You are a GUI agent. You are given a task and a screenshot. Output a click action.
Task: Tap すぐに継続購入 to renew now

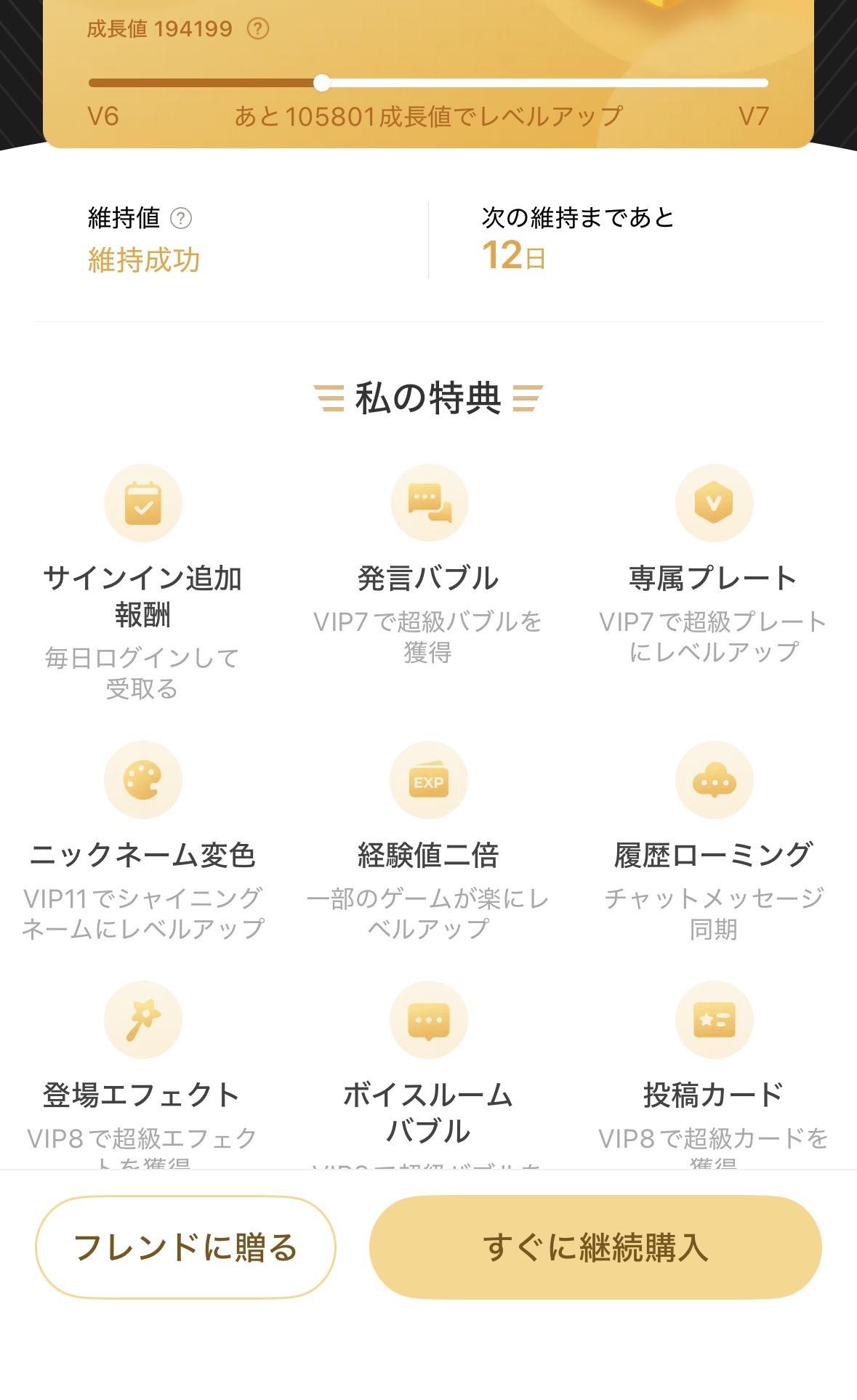595,1247
